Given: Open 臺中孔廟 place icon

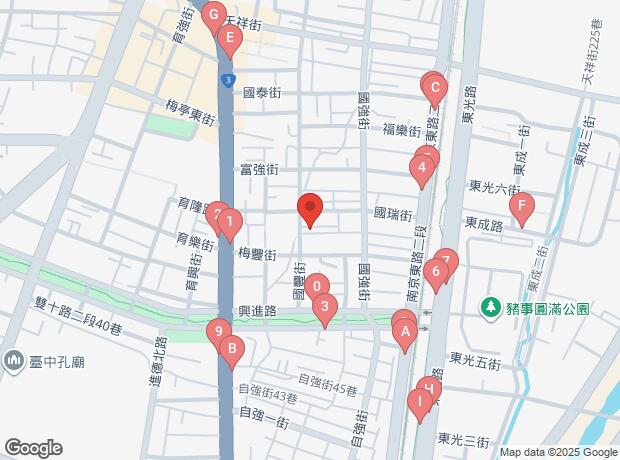Looking at the screenshot, I should 15,359.
